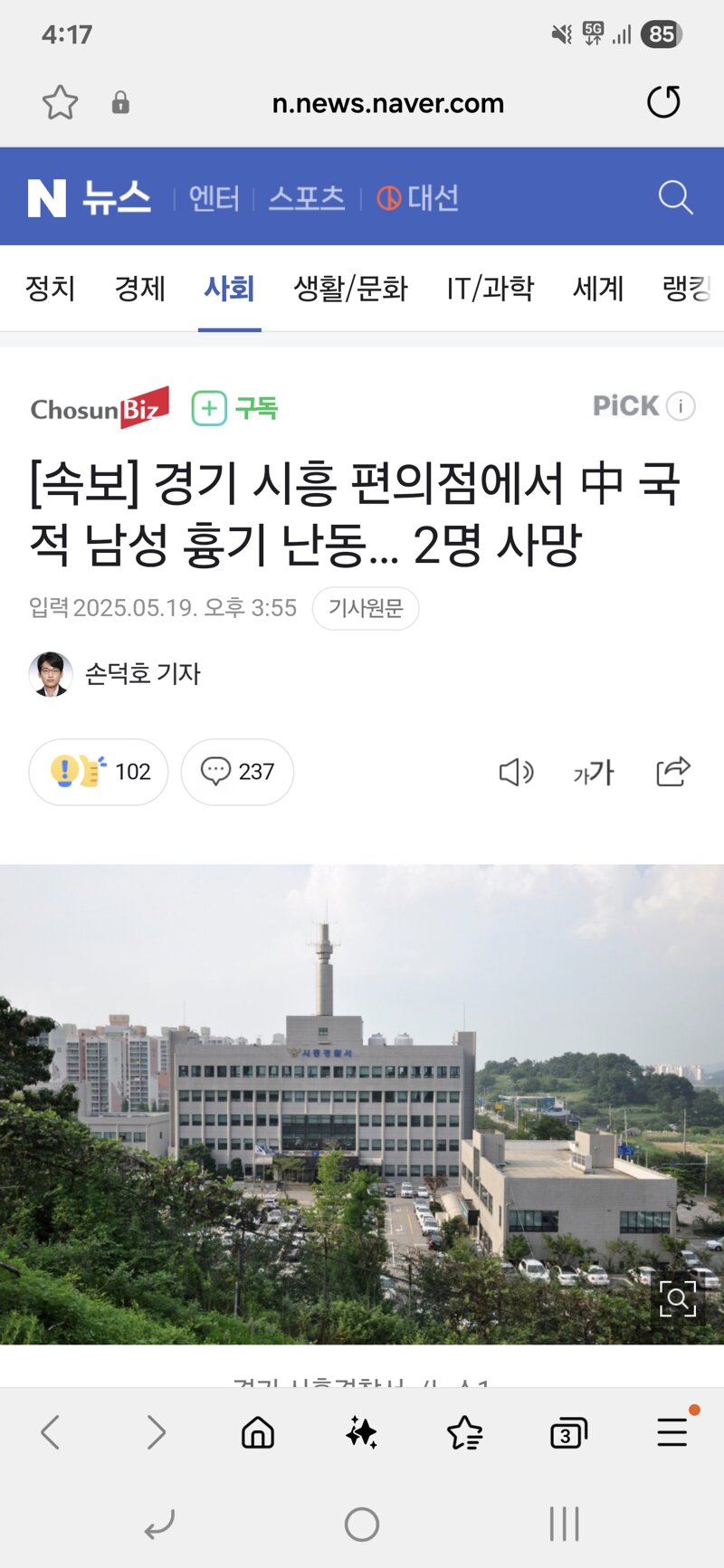The height and width of the screenshot is (1568, 724).
Task: Subscribe to ChosunBiz with 구독
Action: pyautogui.click(x=234, y=408)
